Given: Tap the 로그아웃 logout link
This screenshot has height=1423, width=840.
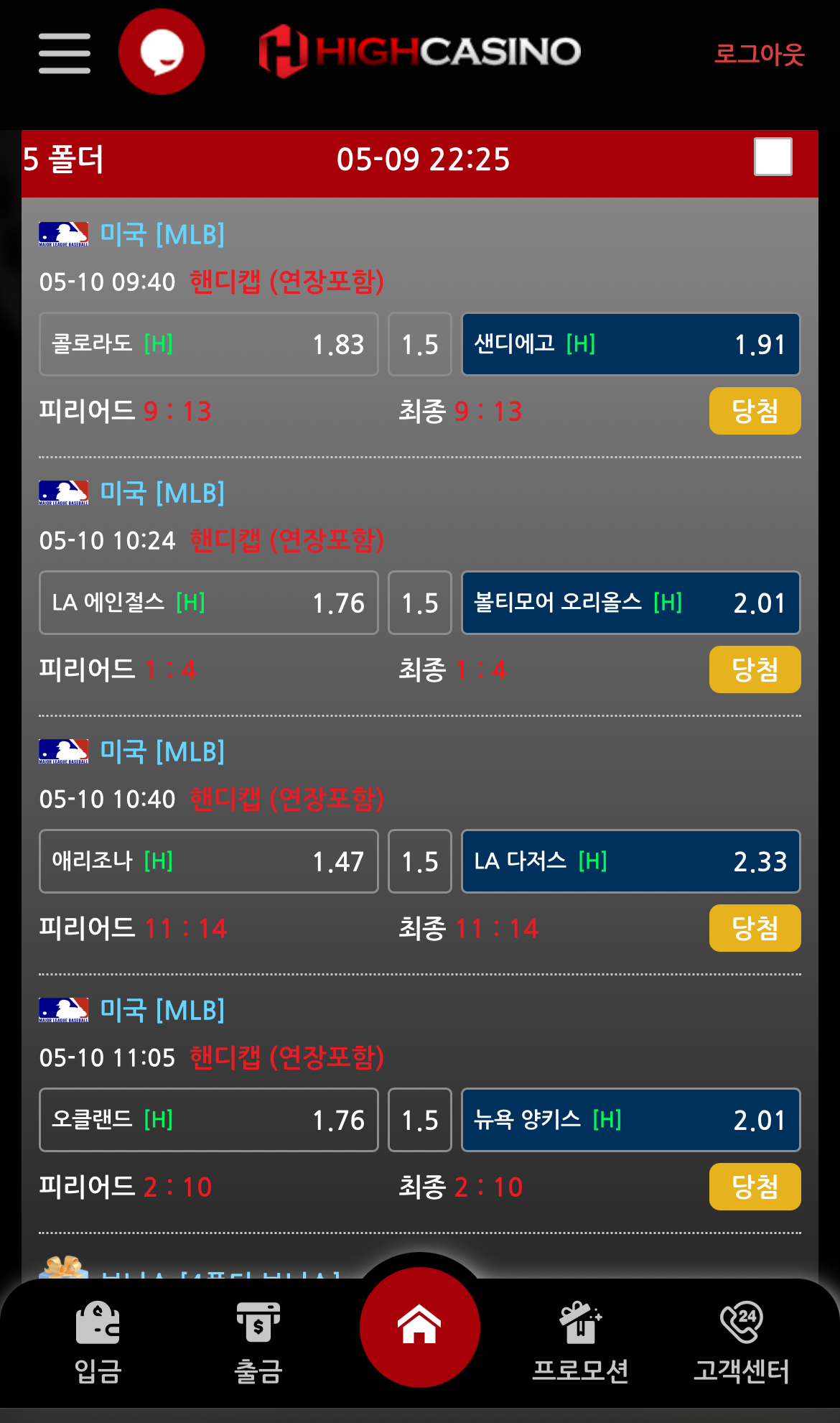Looking at the screenshot, I should click(x=759, y=54).
